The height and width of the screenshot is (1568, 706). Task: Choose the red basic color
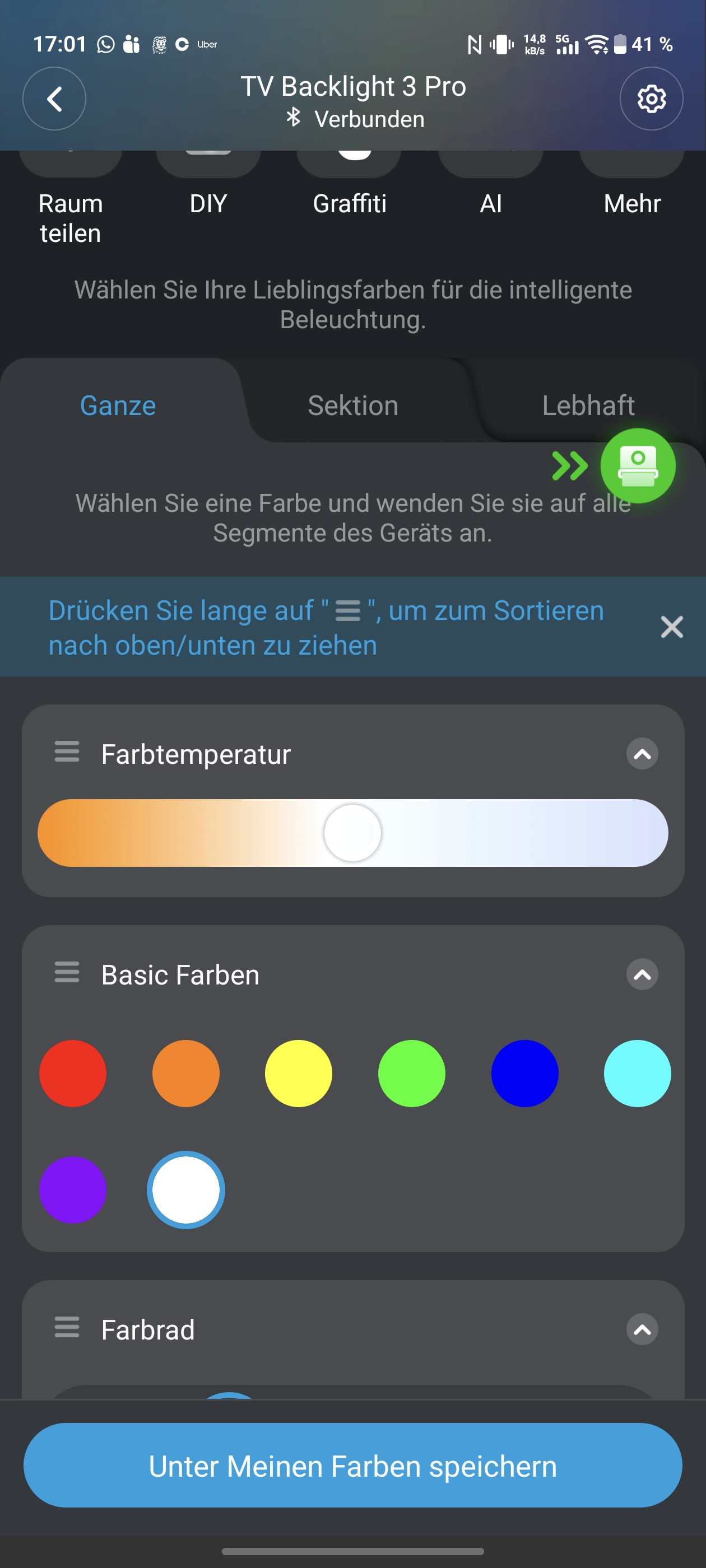[x=73, y=1073]
